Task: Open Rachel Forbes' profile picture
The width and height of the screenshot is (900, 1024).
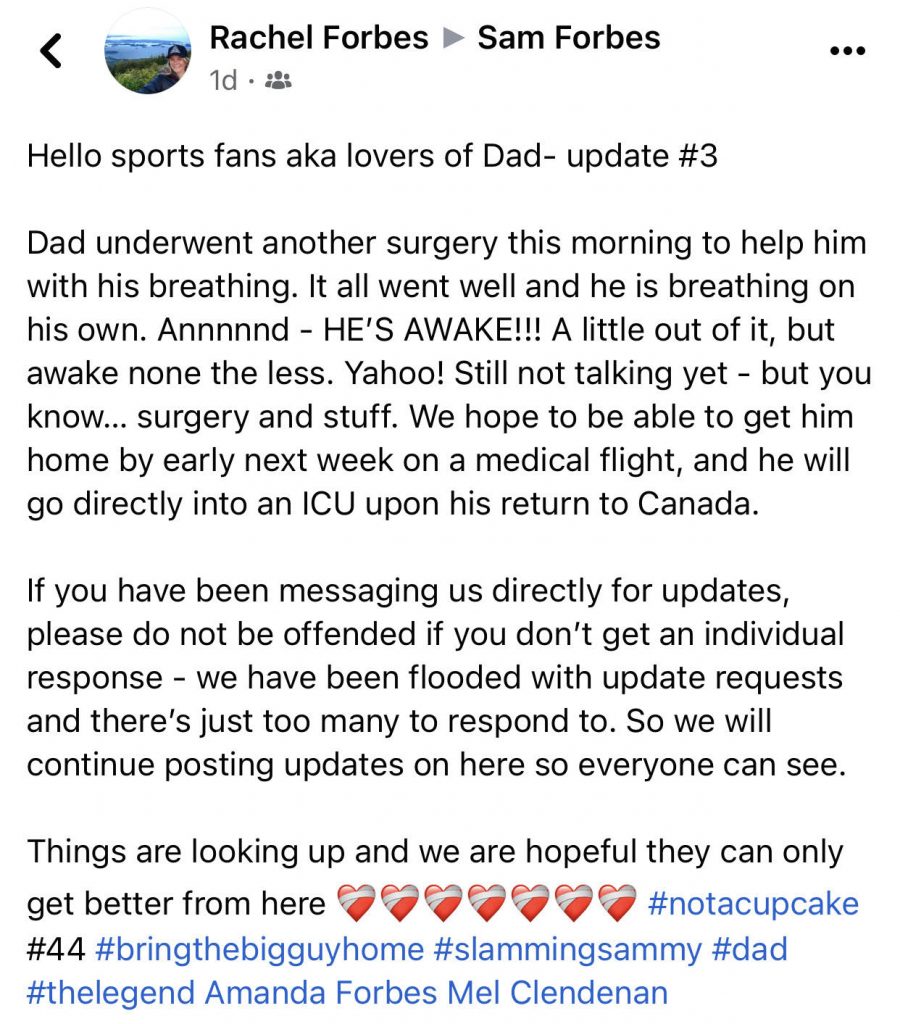Action: 148,52
